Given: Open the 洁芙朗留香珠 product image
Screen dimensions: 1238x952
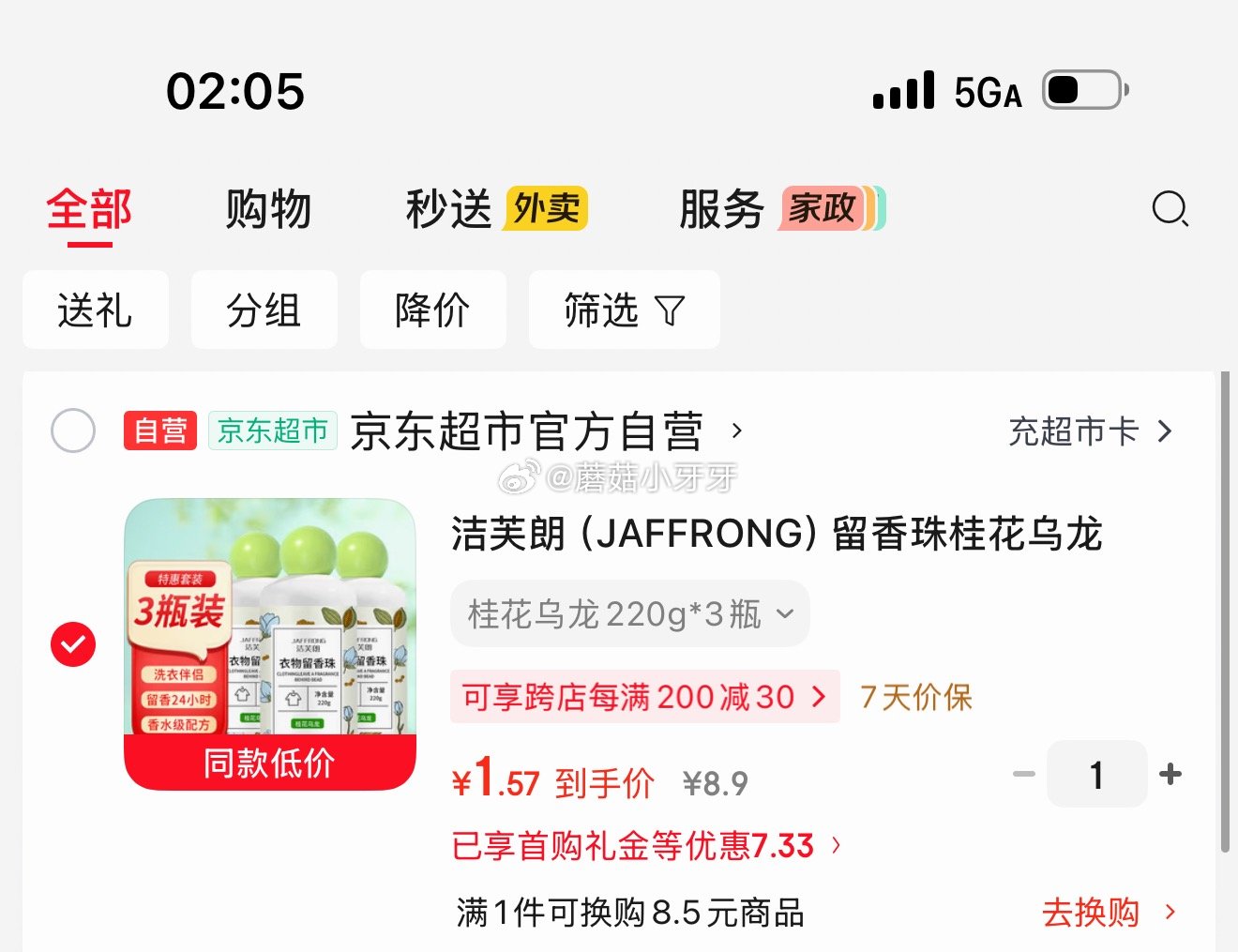Looking at the screenshot, I should coord(270,644).
